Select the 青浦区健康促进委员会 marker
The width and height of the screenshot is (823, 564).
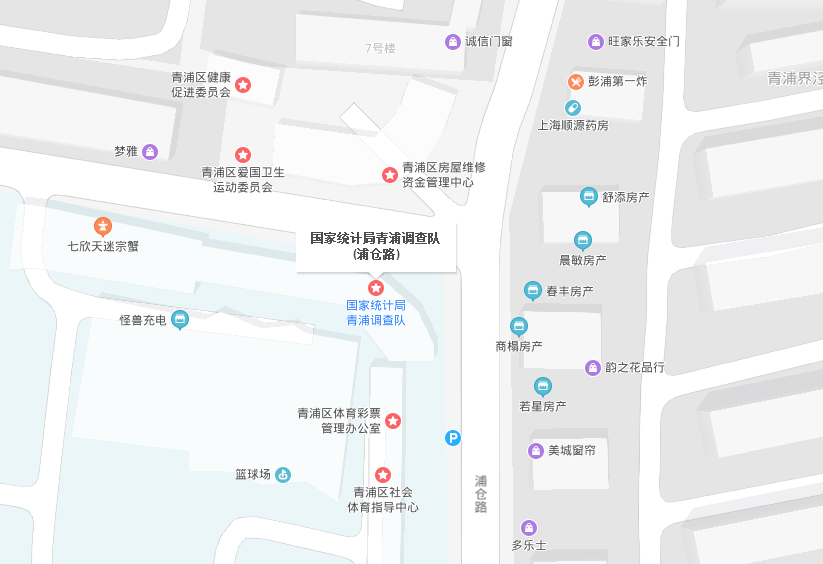click(x=243, y=85)
